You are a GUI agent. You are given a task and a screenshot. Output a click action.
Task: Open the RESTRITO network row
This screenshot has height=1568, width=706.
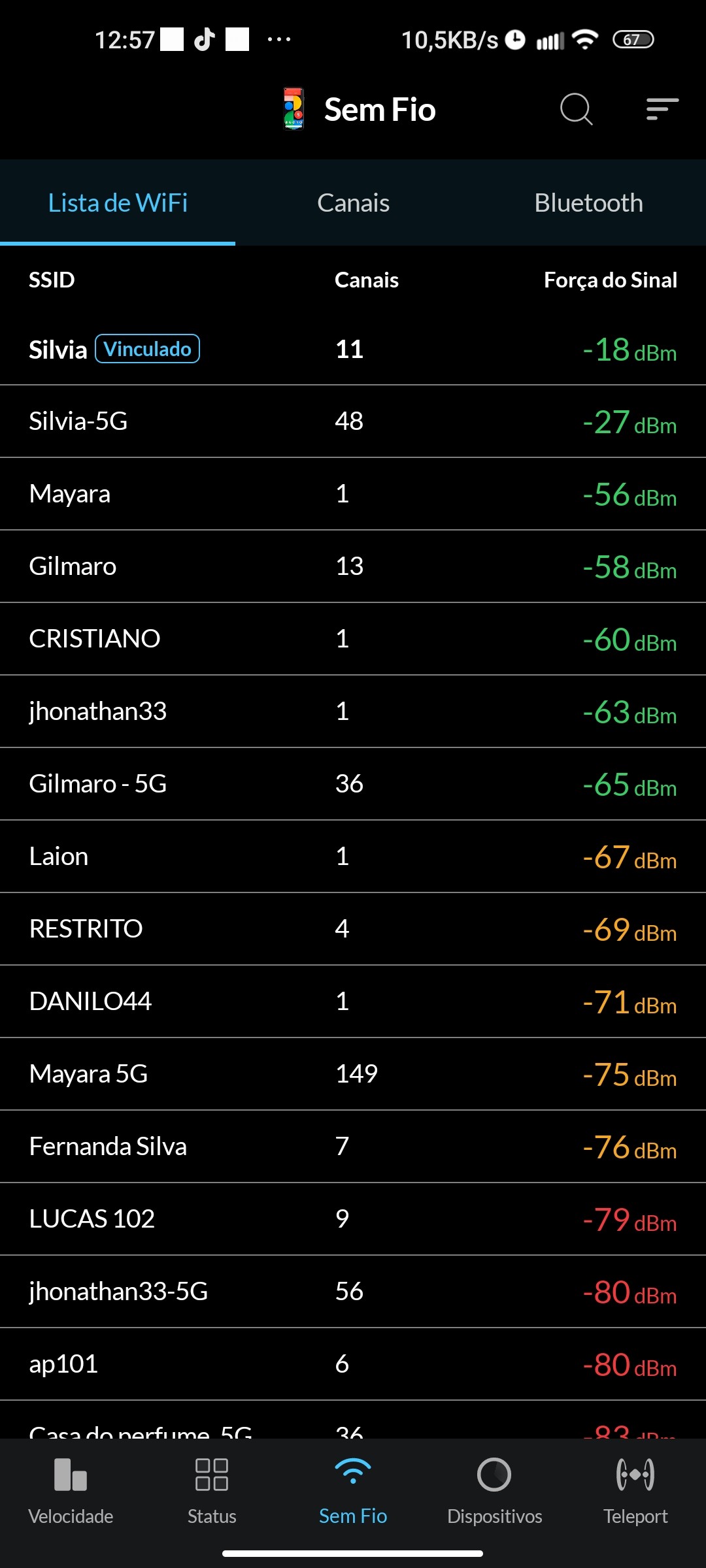pos(353,929)
